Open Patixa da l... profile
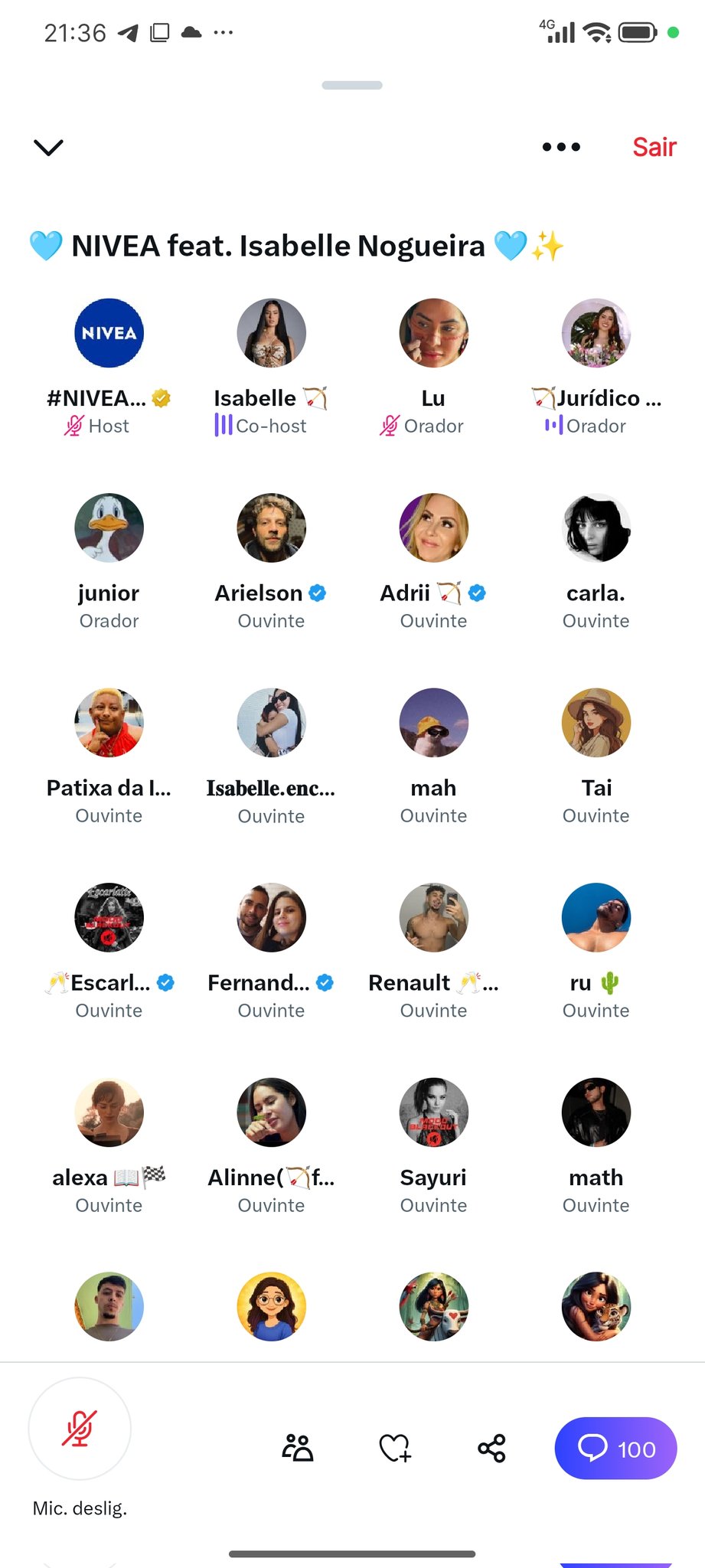Viewport: 705px width, 1568px height. (x=109, y=722)
